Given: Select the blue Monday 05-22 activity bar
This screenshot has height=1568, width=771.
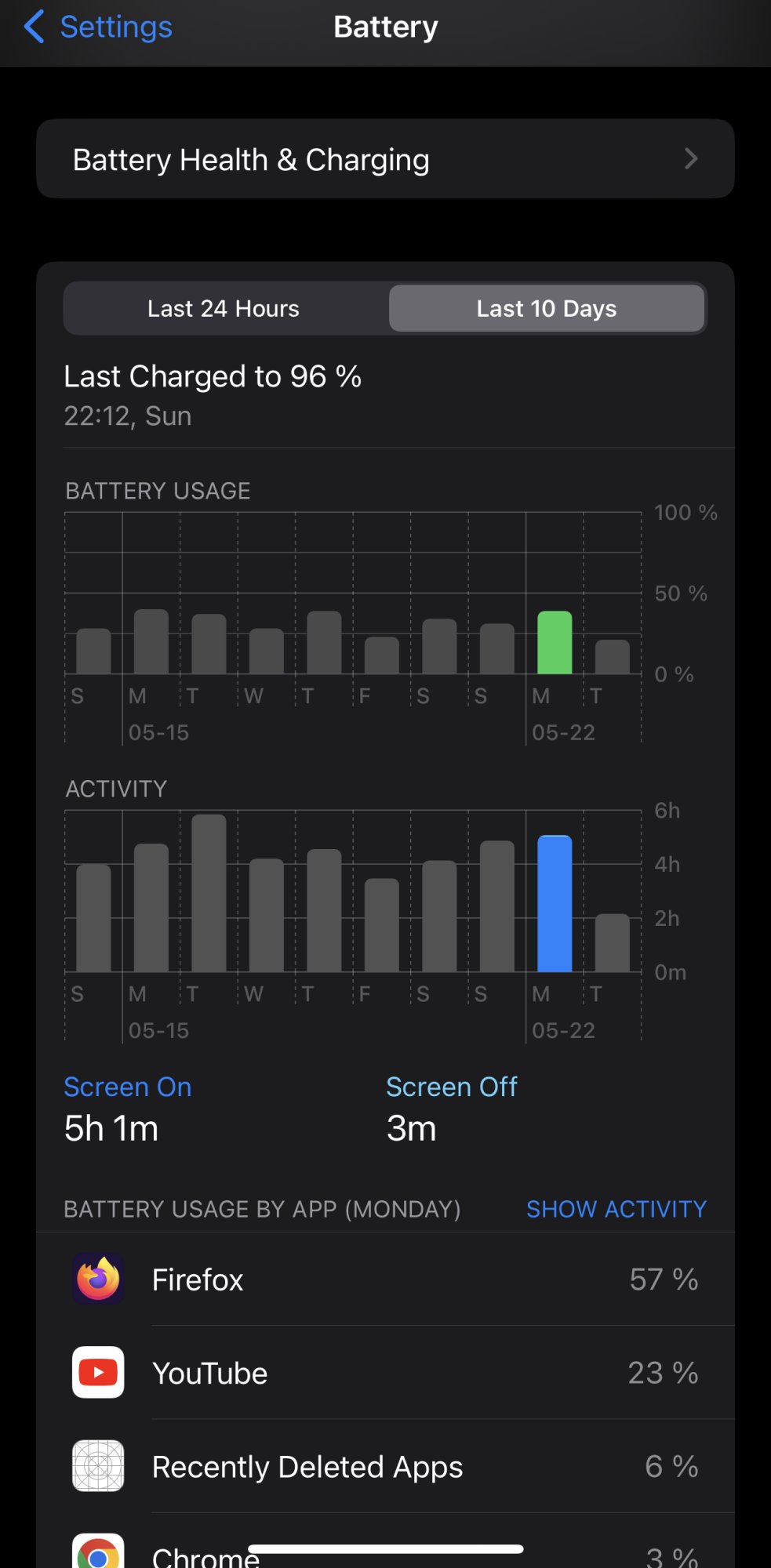Looking at the screenshot, I should click(555, 904).
